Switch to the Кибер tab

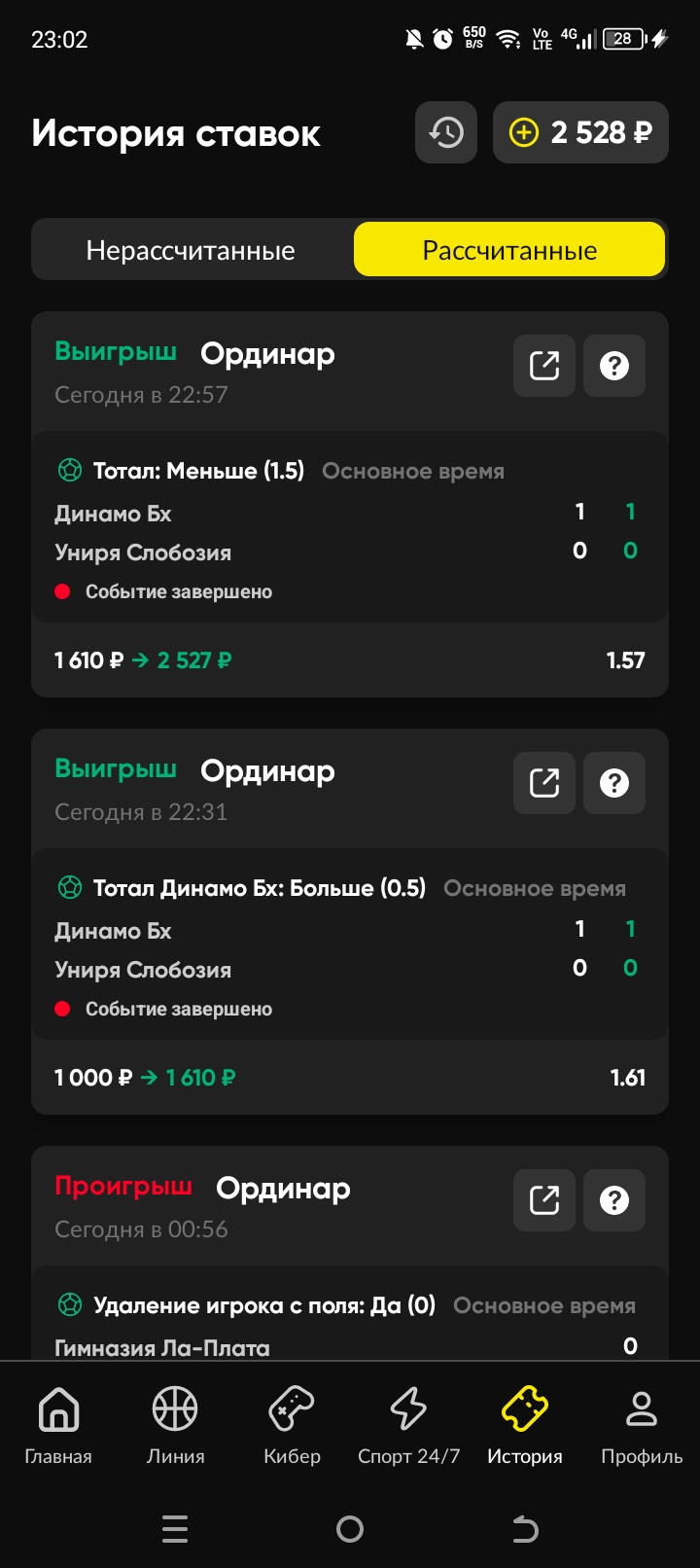tap(292, 1426)
